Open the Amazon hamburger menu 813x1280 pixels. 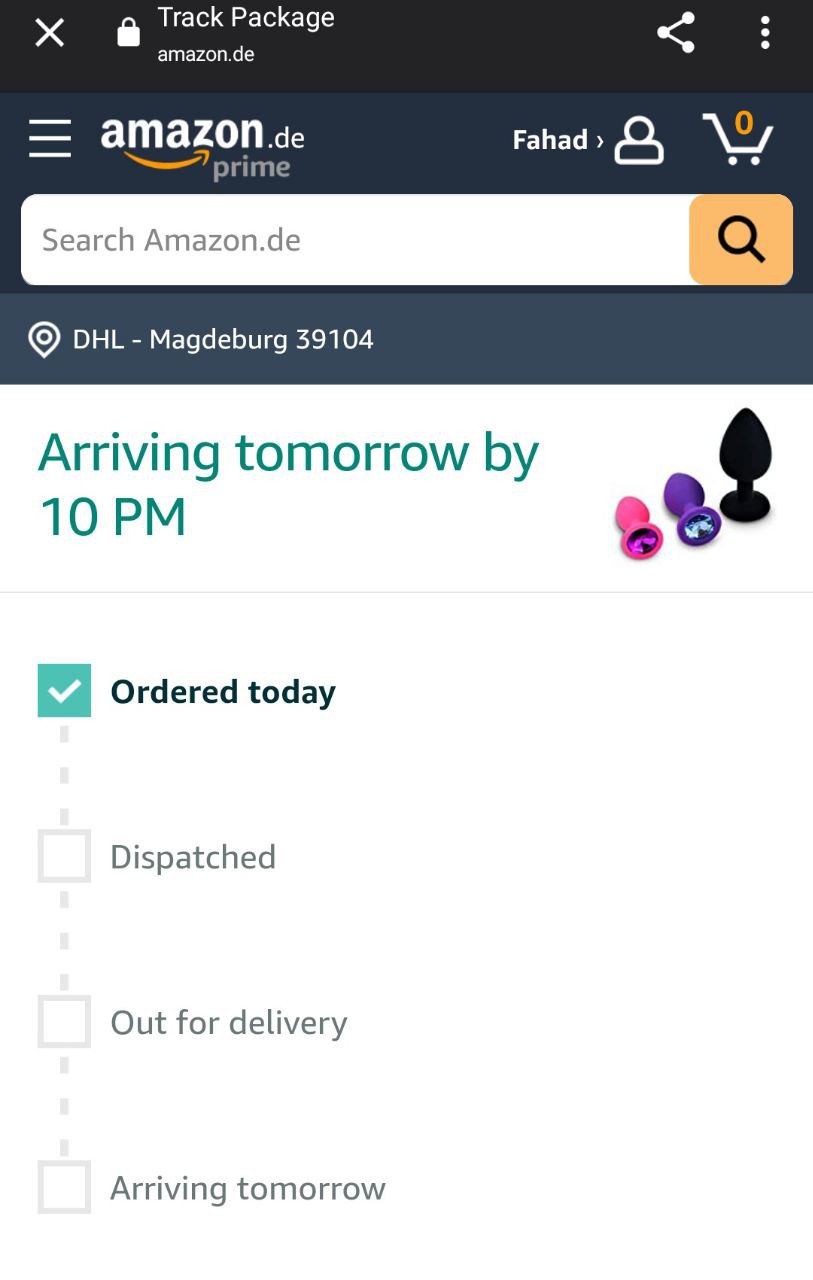tap(50, 139)
